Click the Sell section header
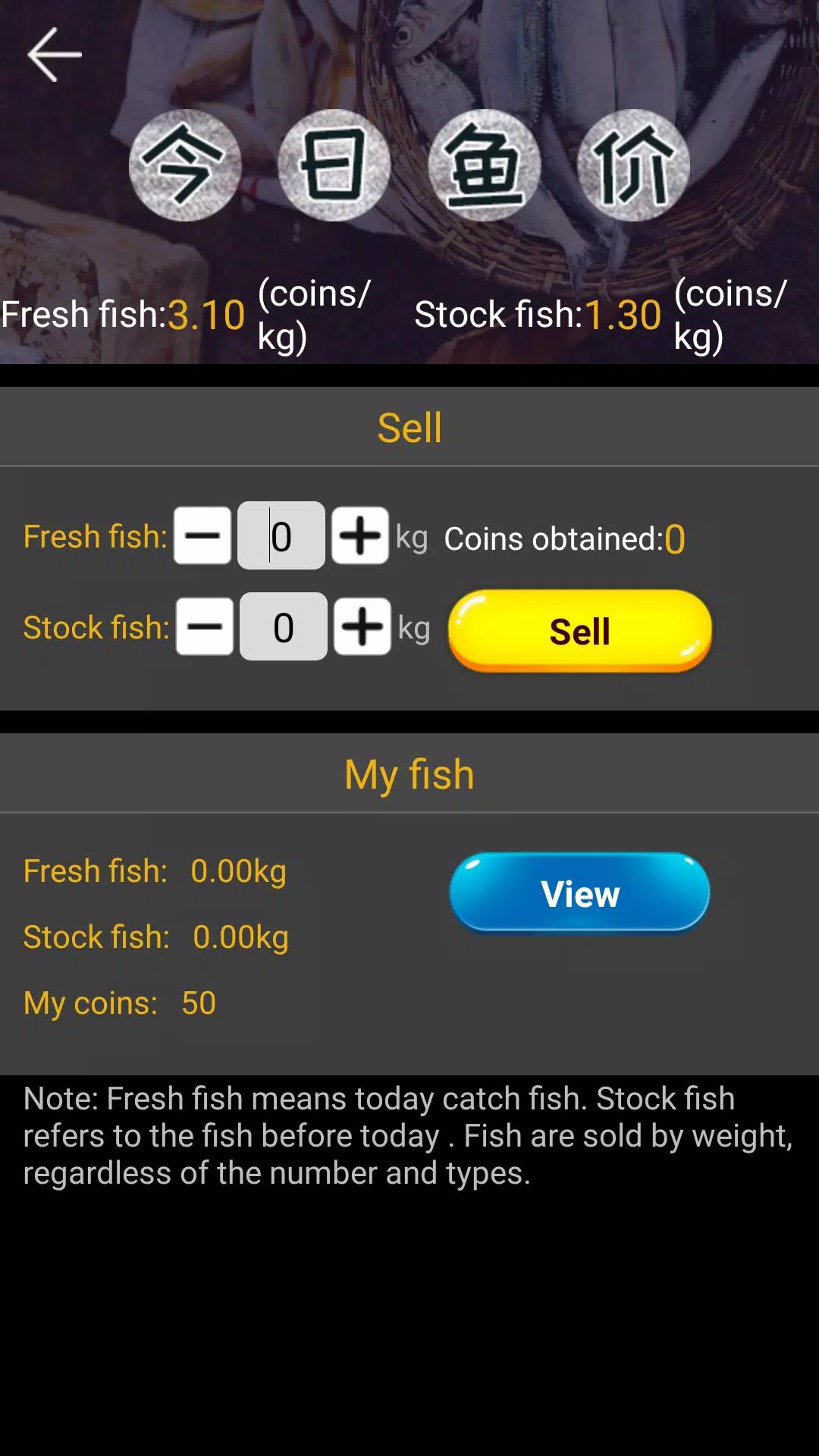The image size is (819, 1456). pos(409,426)
